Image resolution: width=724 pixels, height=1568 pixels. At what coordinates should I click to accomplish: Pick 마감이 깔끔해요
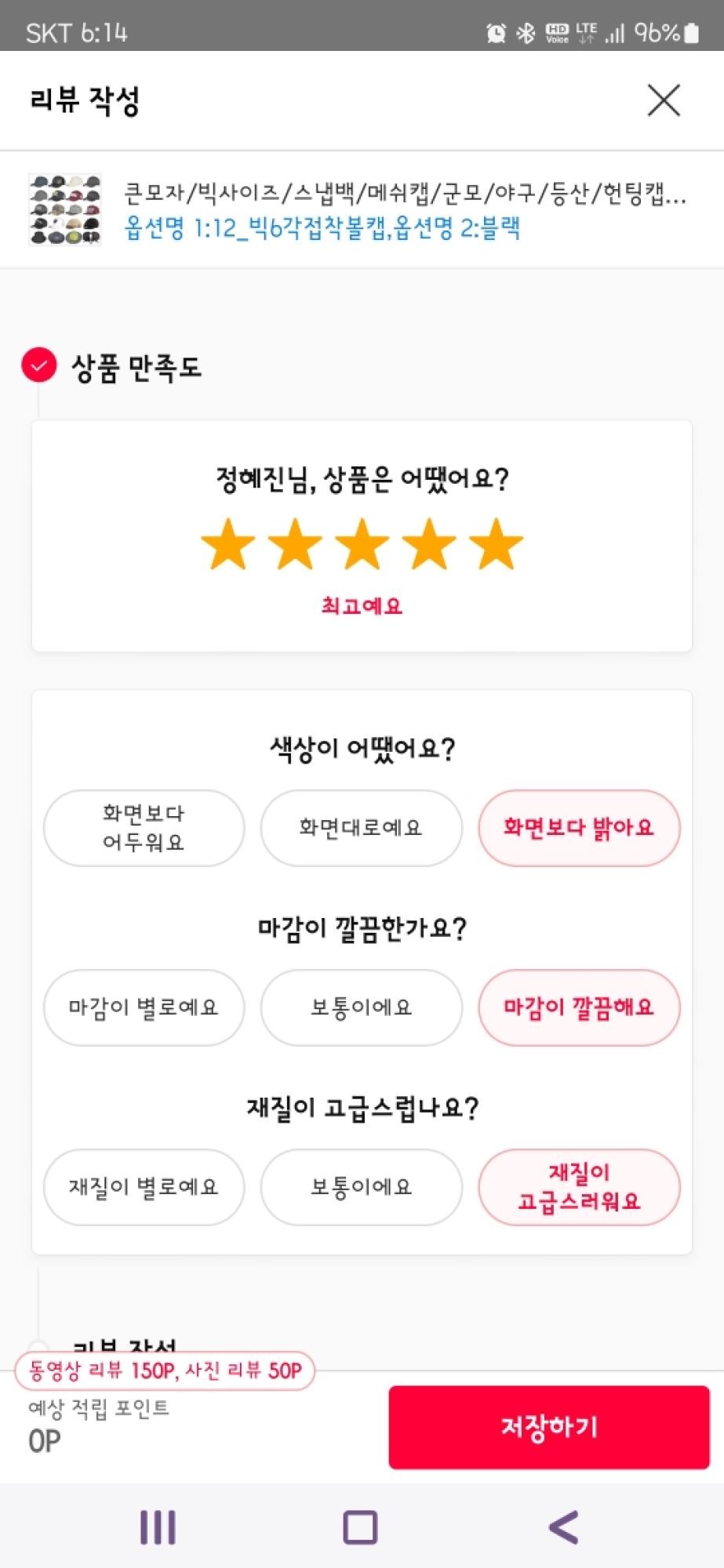(x=579, y=1007)
